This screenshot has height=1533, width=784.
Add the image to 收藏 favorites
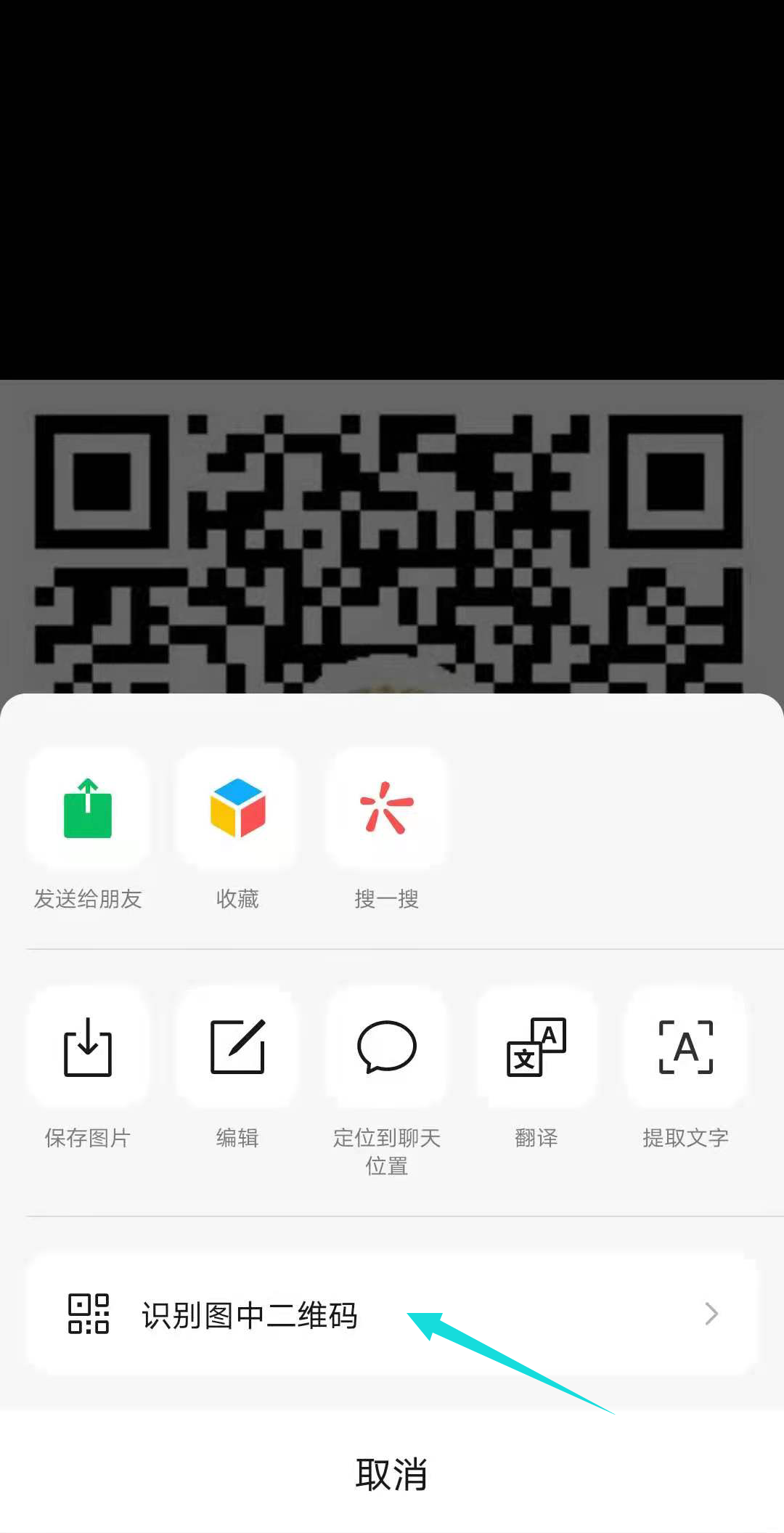[237, 809]
